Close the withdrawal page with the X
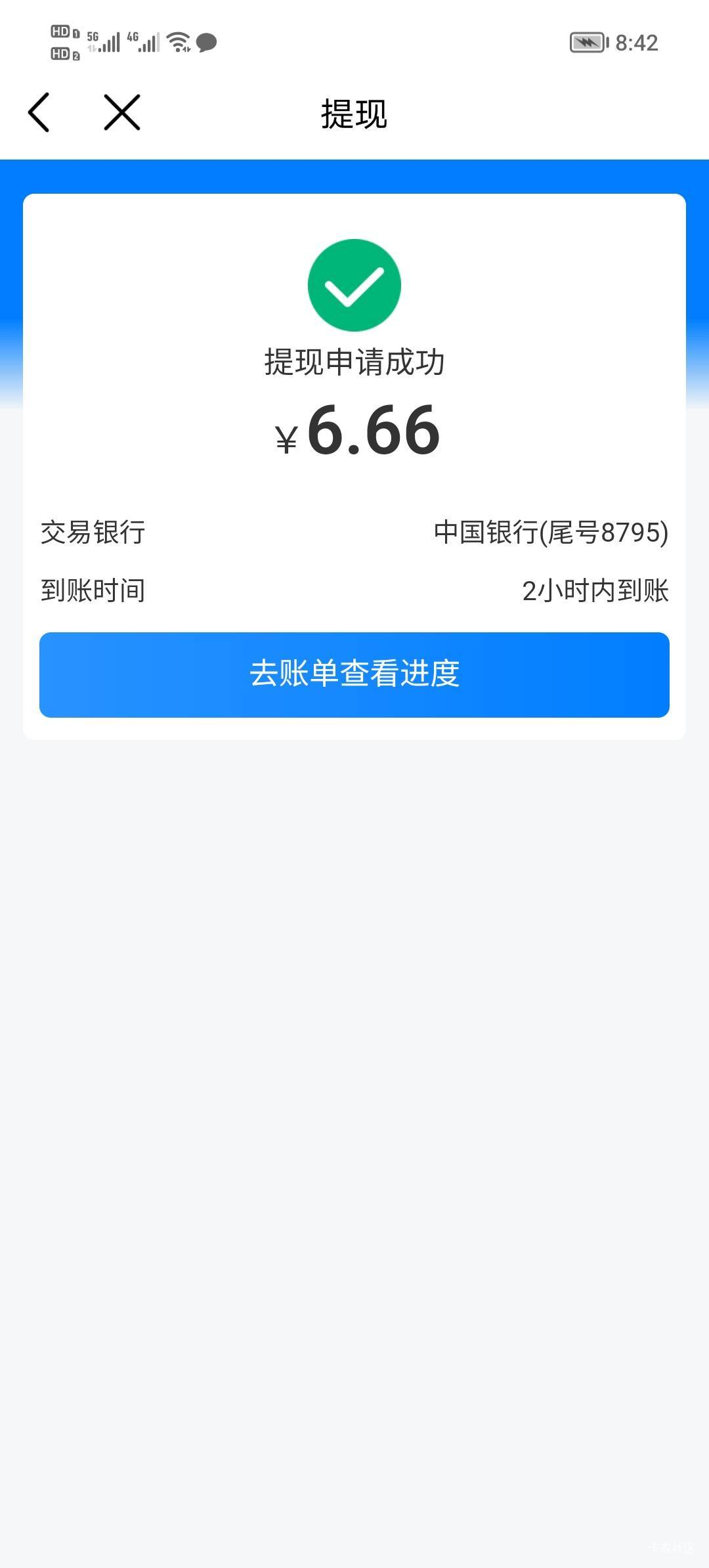Image resolution: width=709 pixels, height=1568 pixels. click(122, 112)
